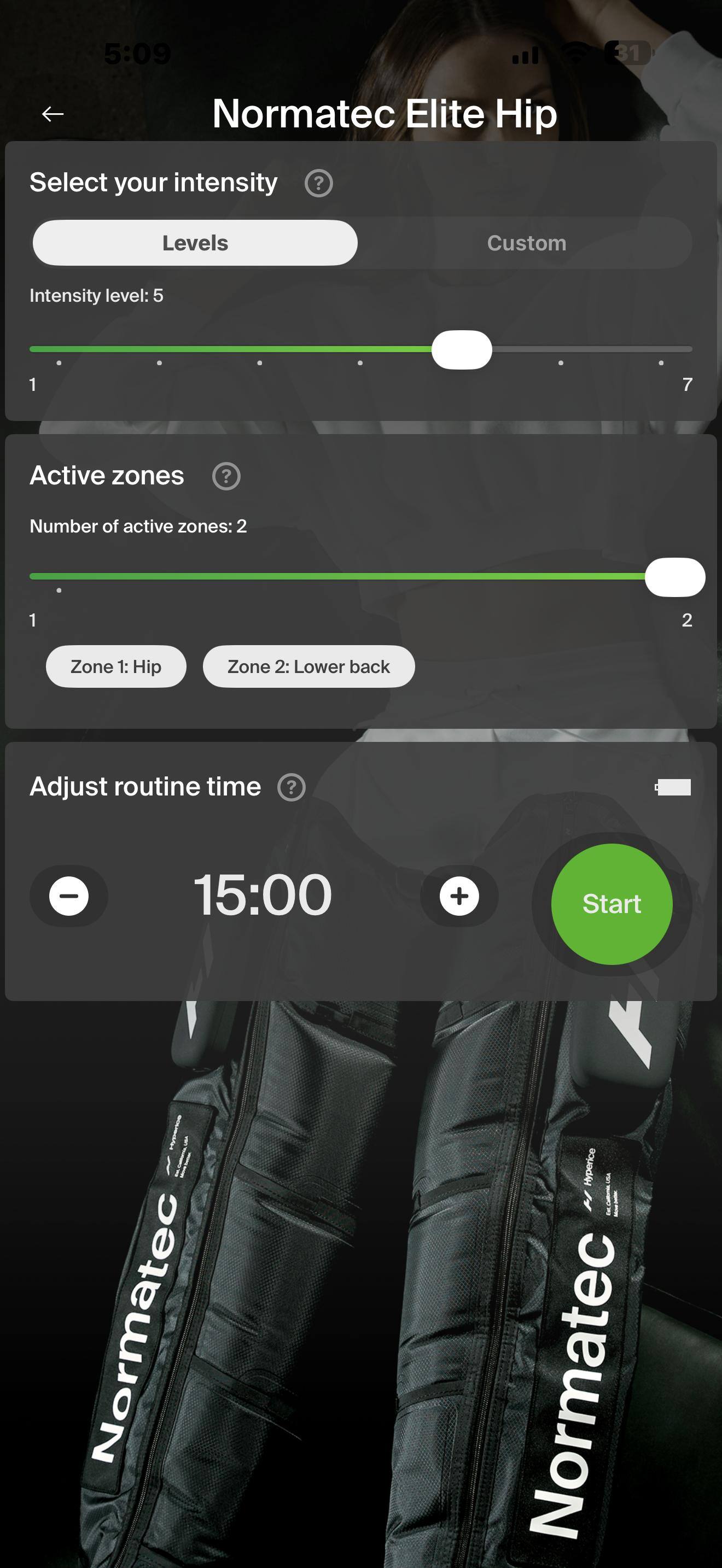Viewport: 722px width, 1568px height.
Task: Decrease routine time with minus button
Action: [69, 896]
